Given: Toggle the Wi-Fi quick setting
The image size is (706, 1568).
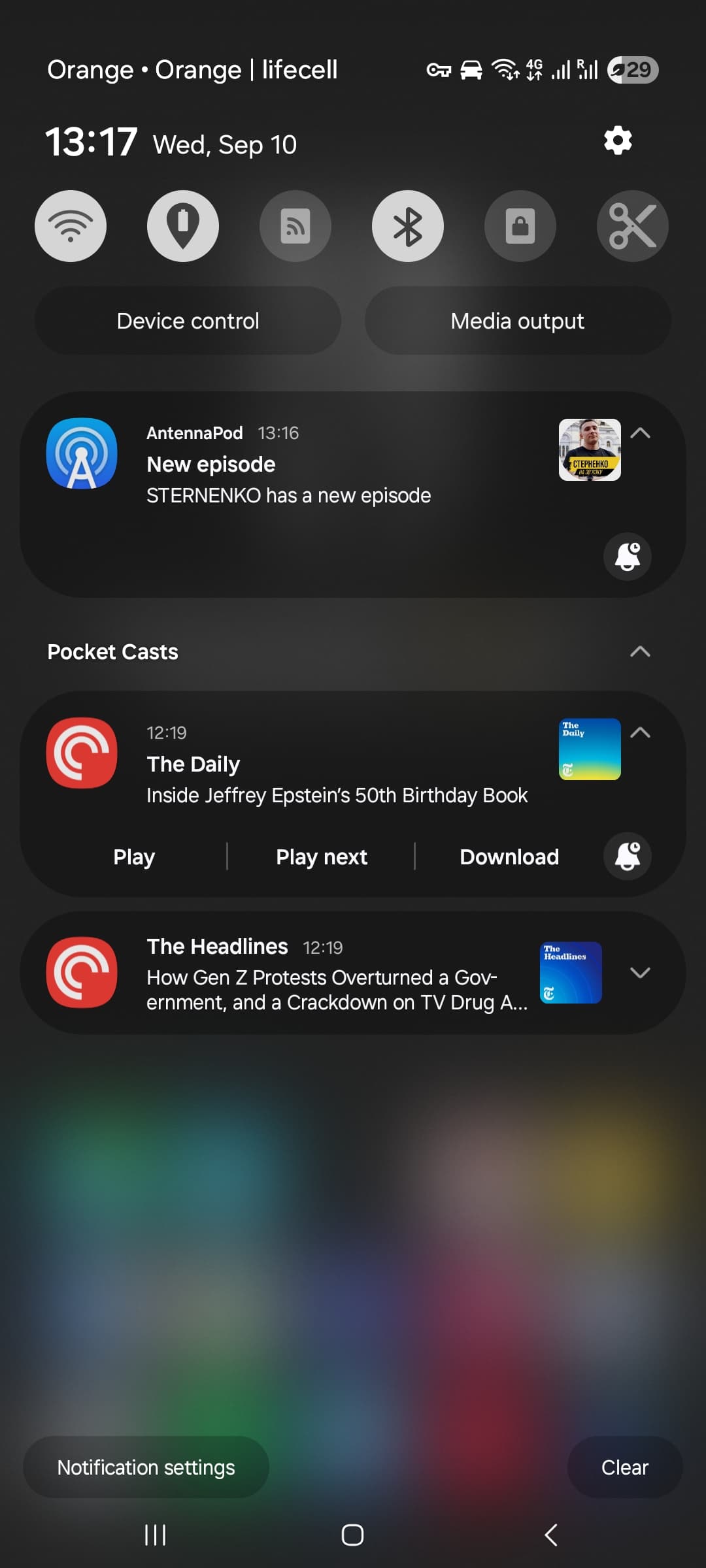Looking at the screenshot, I should coord(71,226).
